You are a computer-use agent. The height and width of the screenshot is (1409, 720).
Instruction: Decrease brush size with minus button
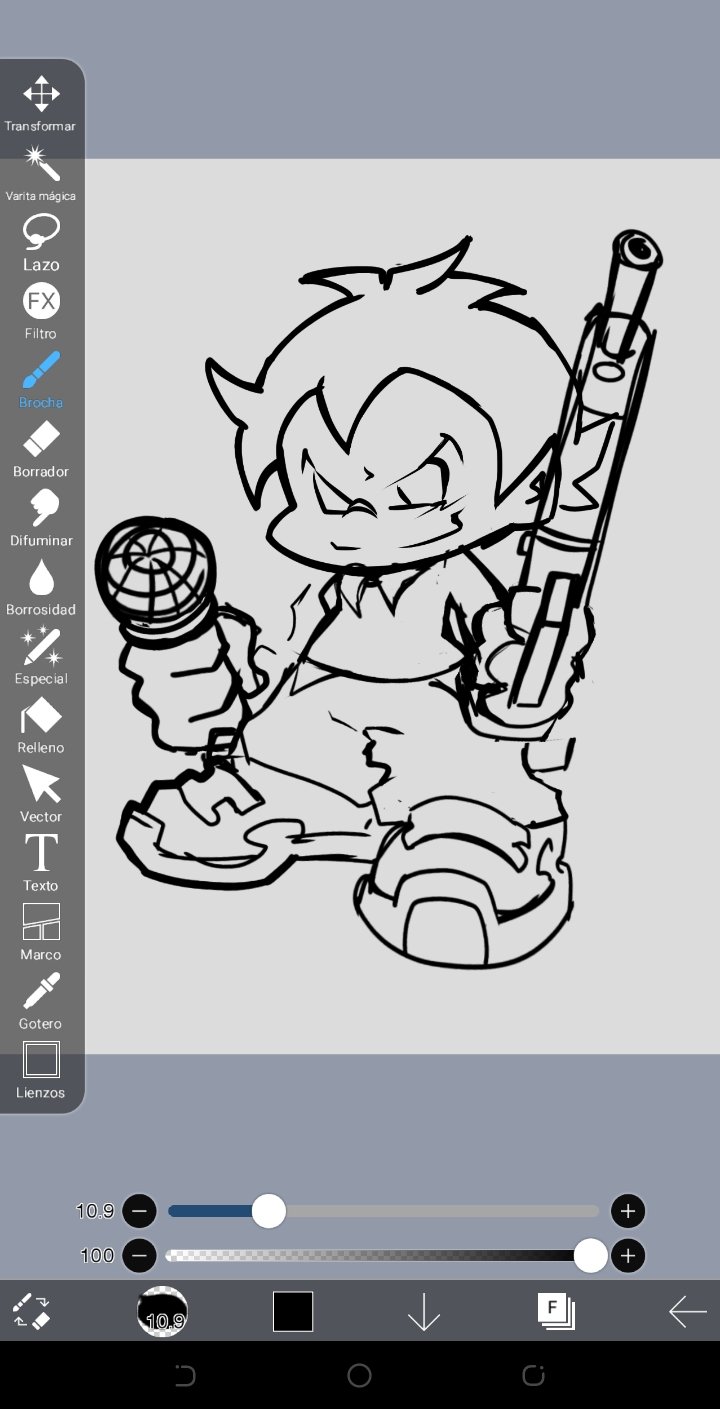pos(139,1211)
